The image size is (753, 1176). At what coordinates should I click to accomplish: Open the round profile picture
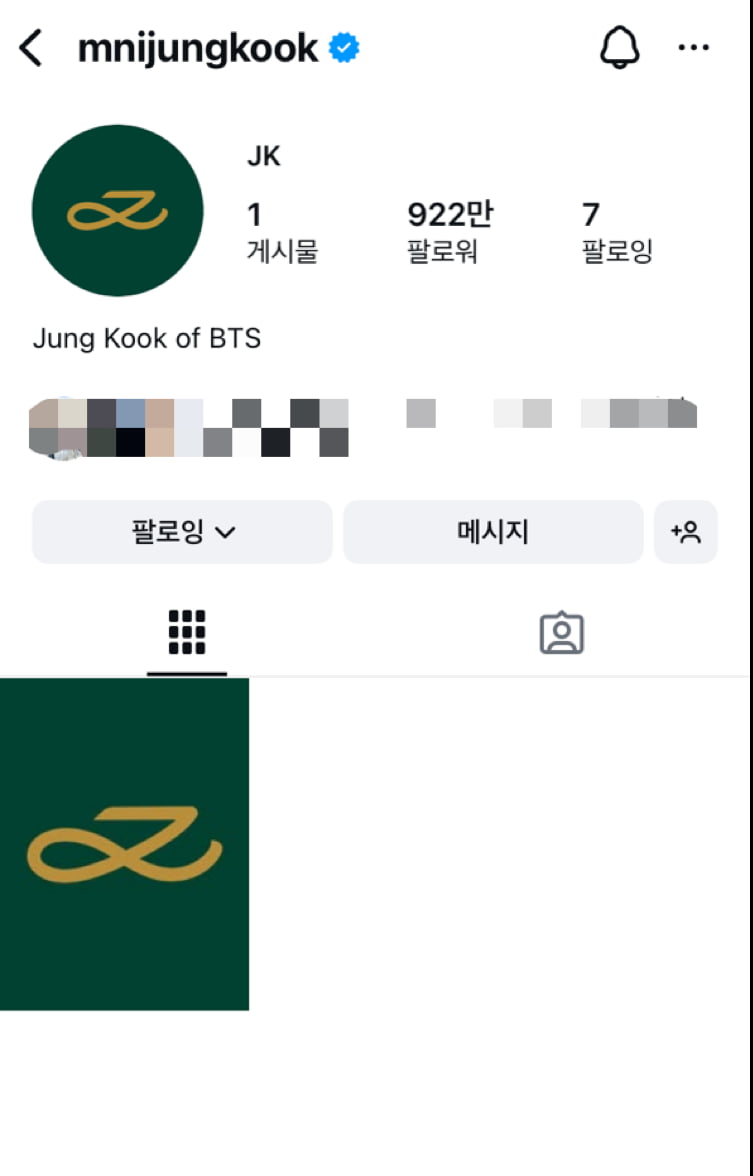(118, 211)
